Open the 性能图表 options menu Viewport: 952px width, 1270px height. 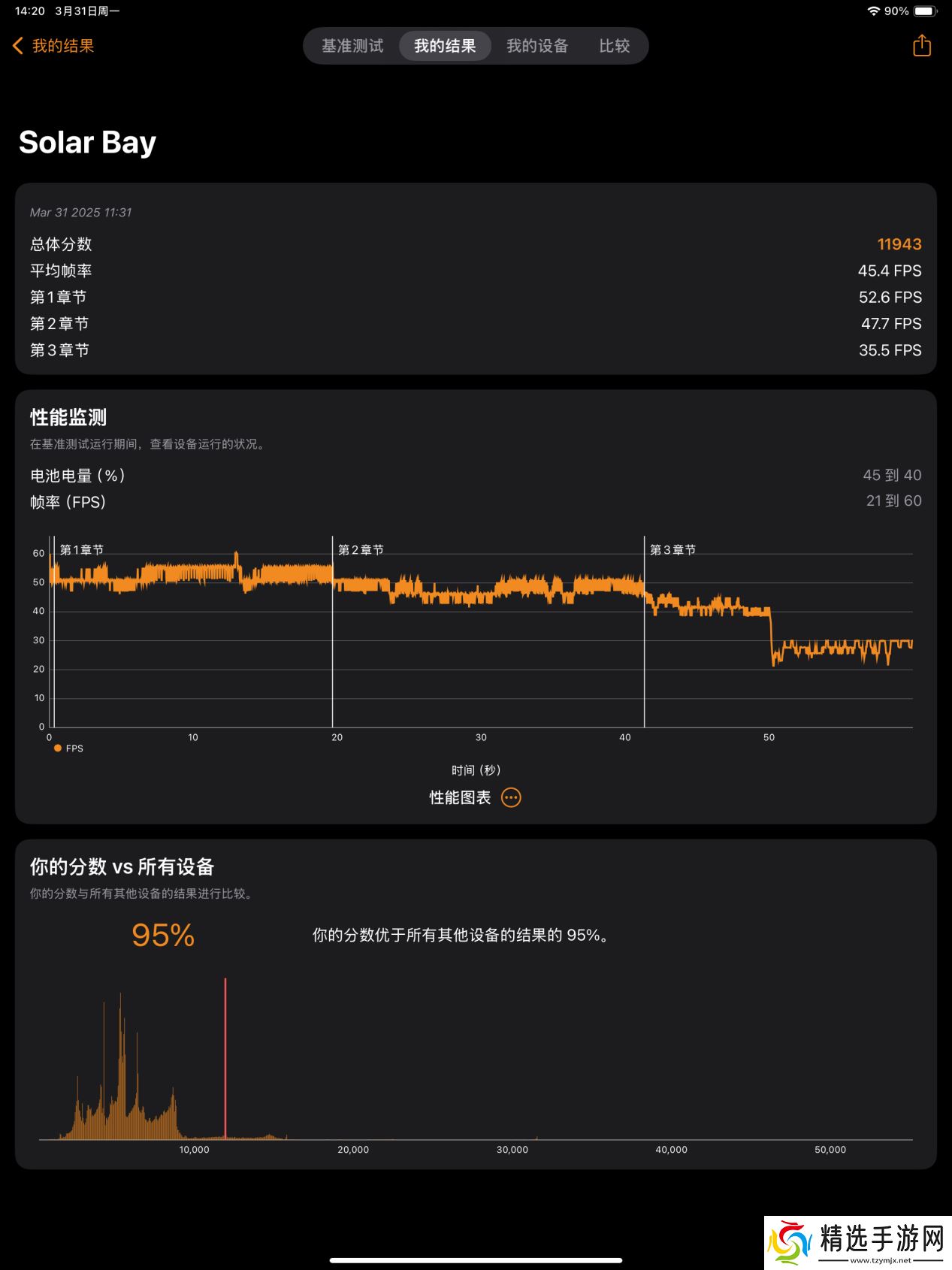point(511,797)
